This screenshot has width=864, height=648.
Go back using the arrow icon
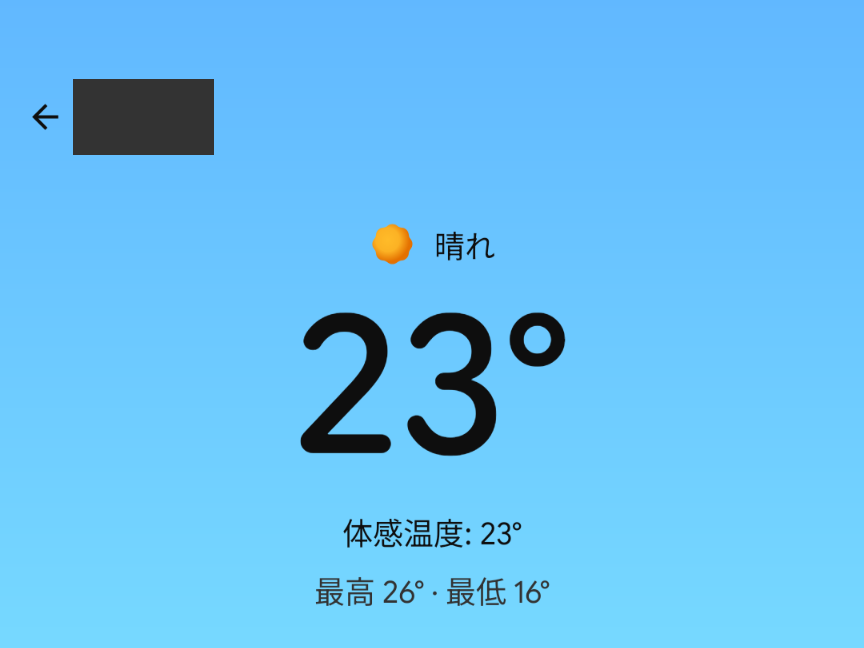click(45, 117)
